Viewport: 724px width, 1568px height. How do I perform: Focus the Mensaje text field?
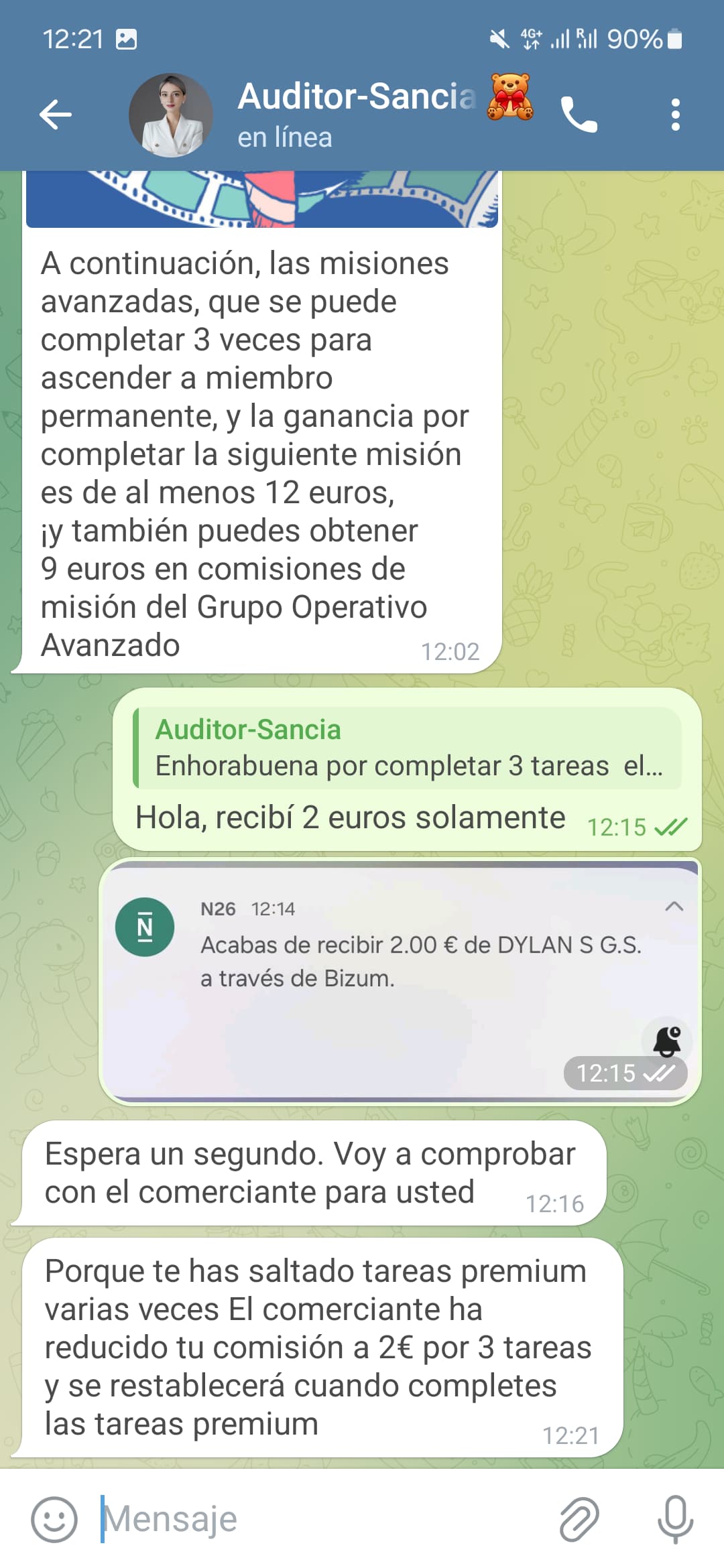(x=322, y=1519)
